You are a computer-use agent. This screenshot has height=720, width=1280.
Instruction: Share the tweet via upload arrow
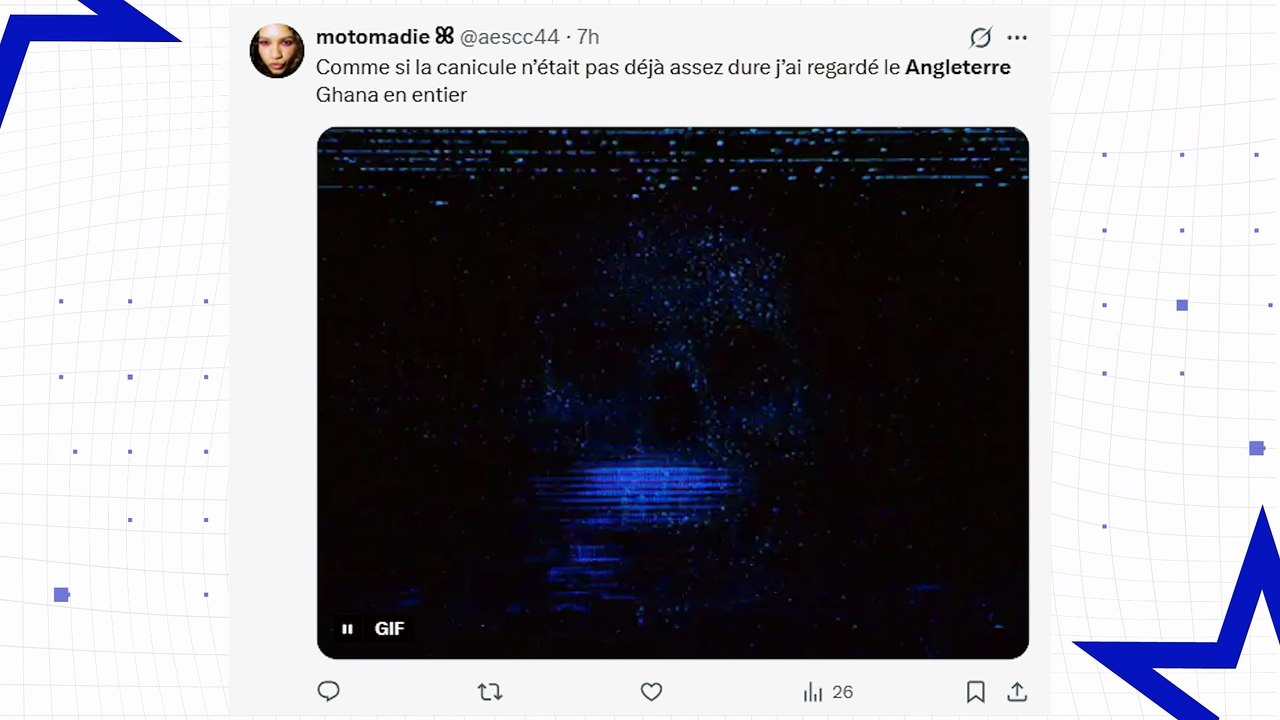pos(1016,691)
